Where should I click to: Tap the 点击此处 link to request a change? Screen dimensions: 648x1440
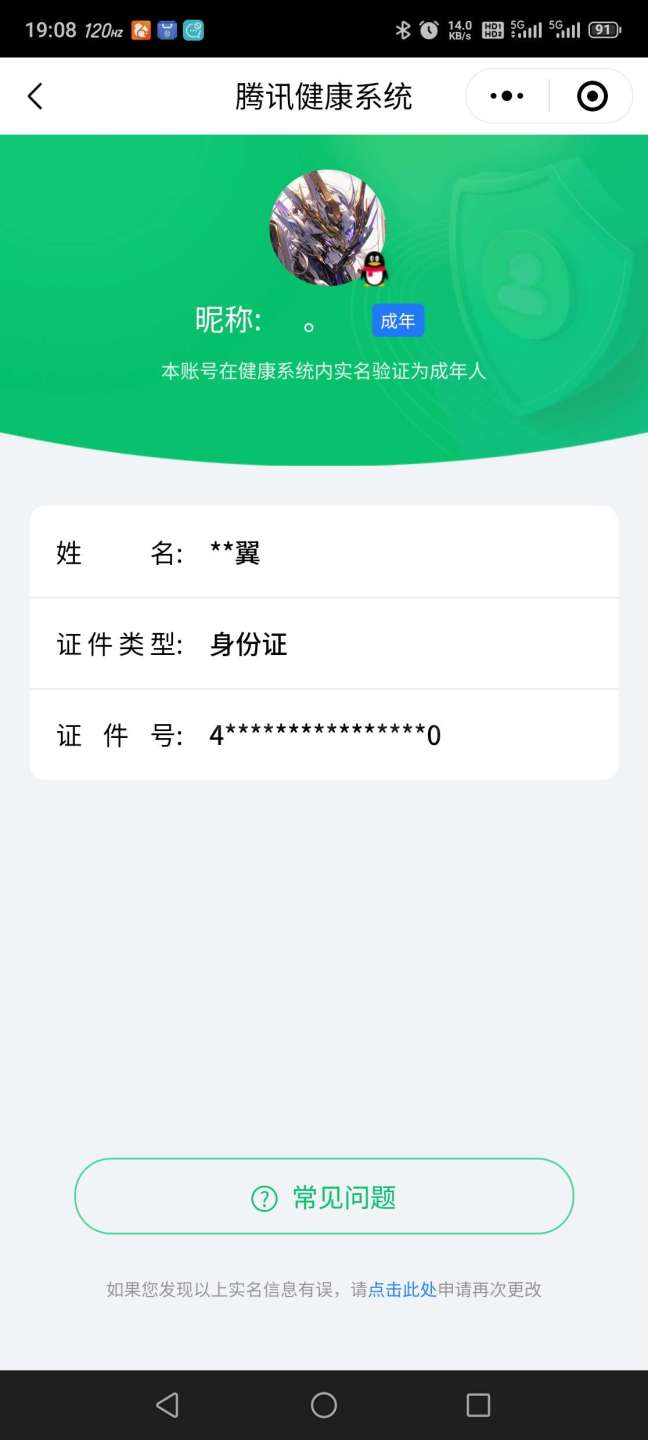pos(402,1290)
